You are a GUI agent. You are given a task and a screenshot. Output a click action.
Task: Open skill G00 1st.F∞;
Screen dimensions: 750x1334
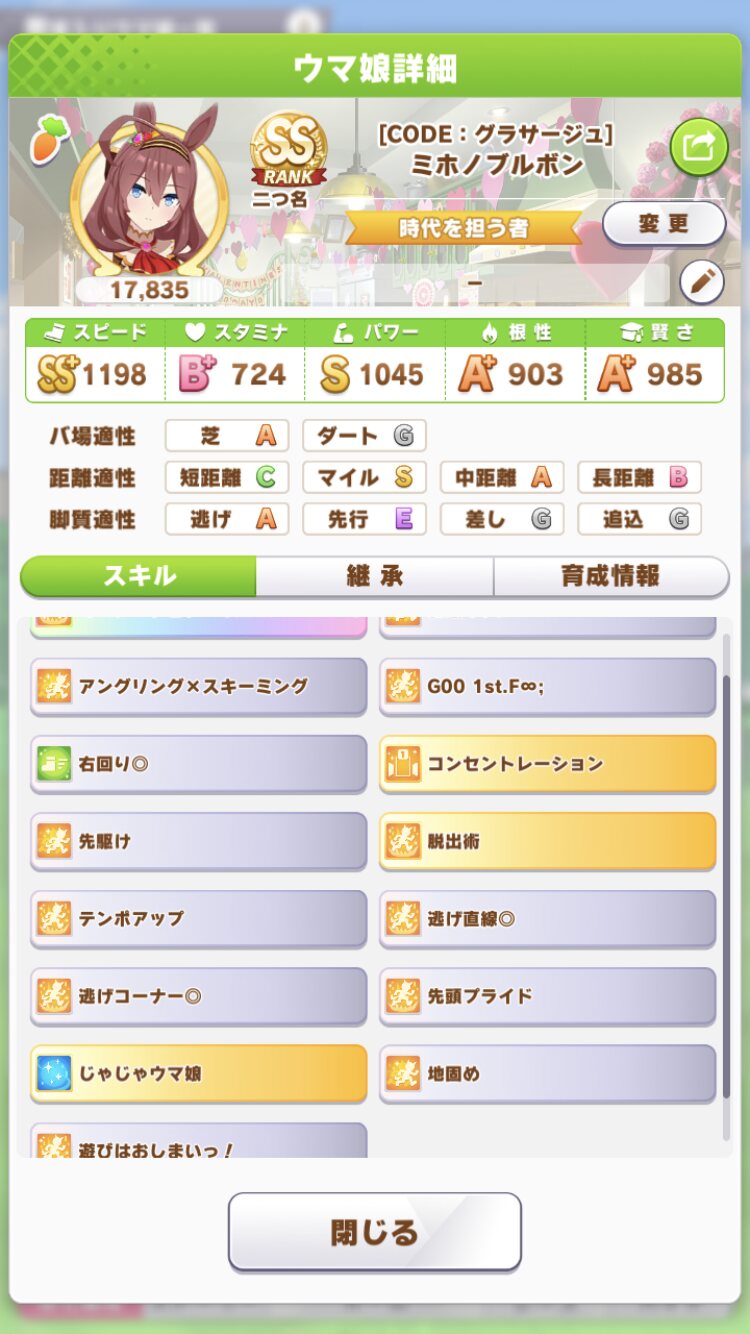[x=547, y=686]
